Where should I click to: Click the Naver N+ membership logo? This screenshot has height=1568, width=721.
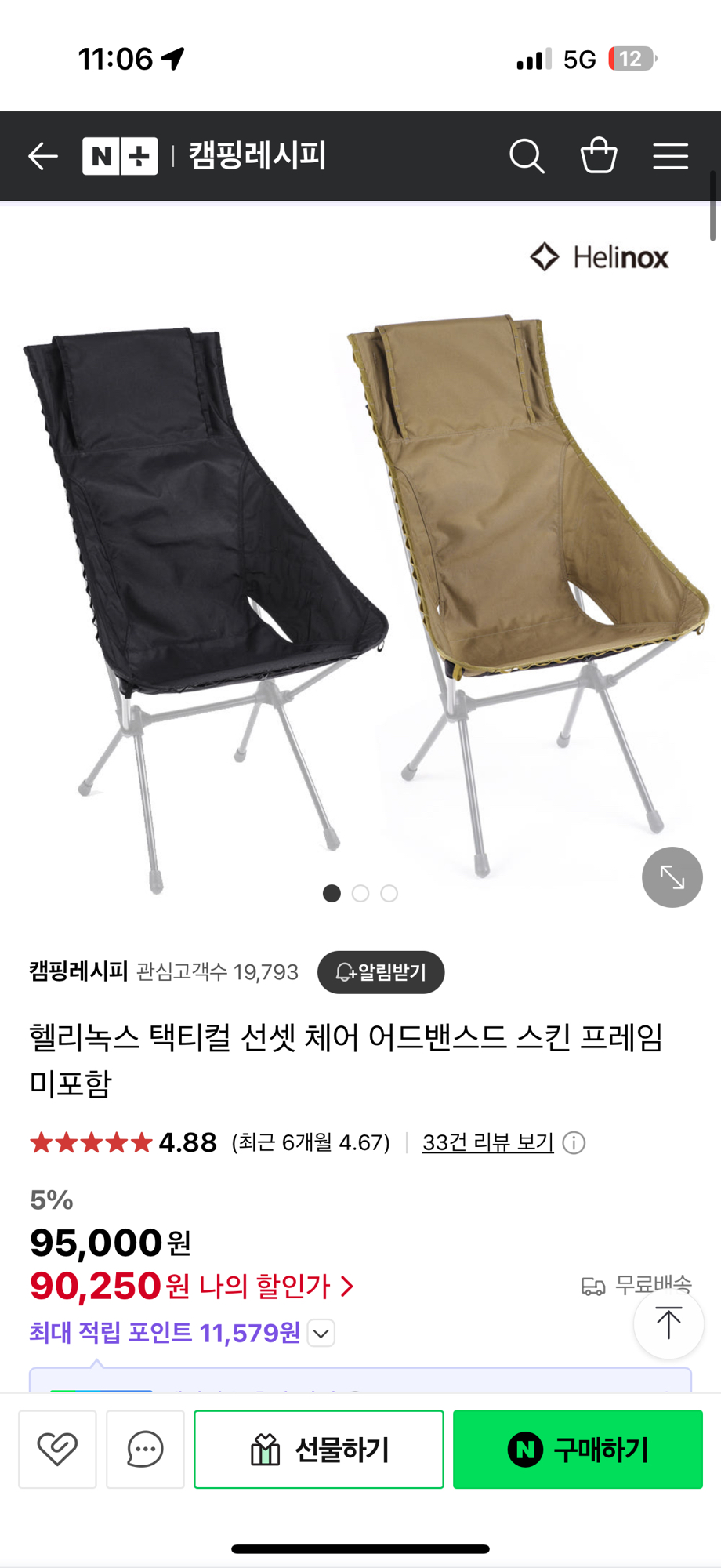[121, 156]
